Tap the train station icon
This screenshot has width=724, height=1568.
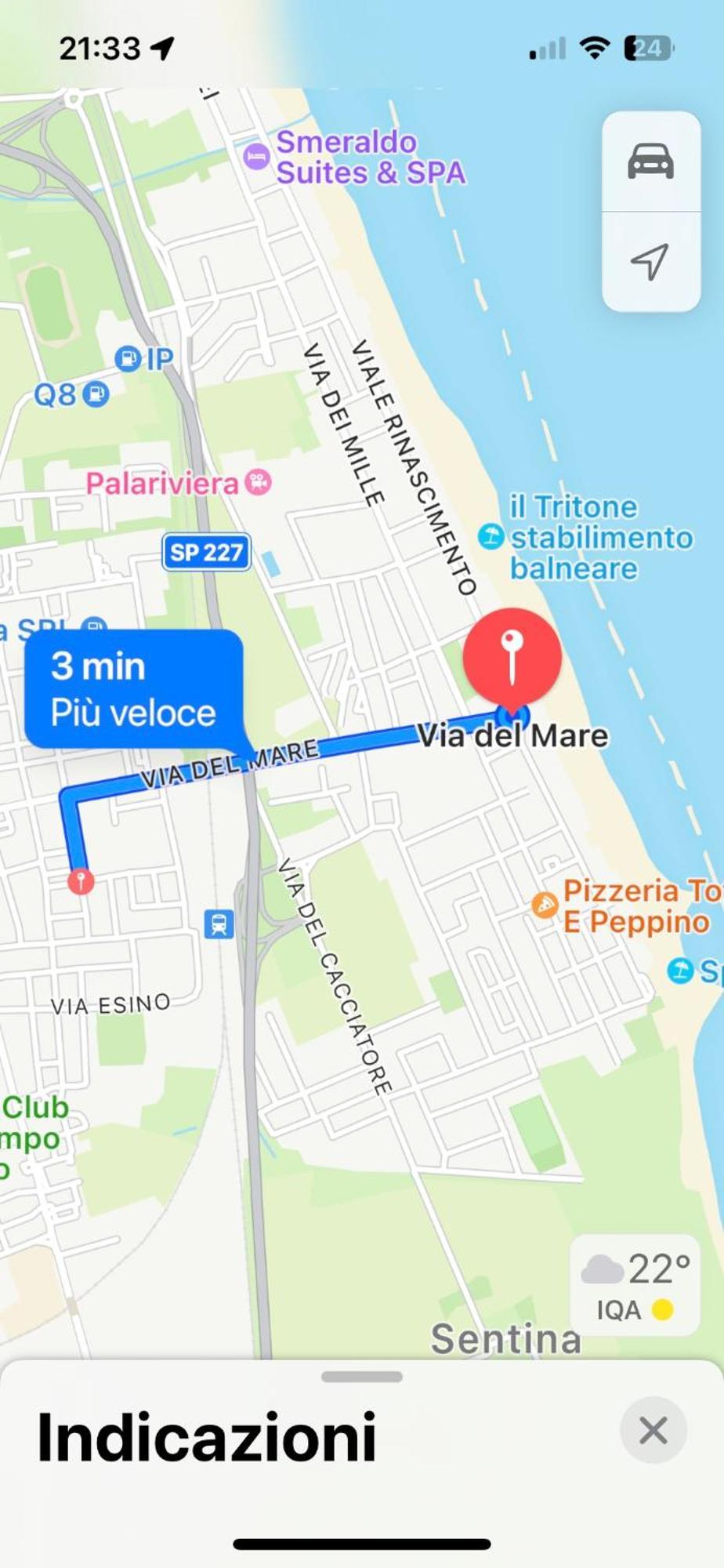tap(219, 924)
